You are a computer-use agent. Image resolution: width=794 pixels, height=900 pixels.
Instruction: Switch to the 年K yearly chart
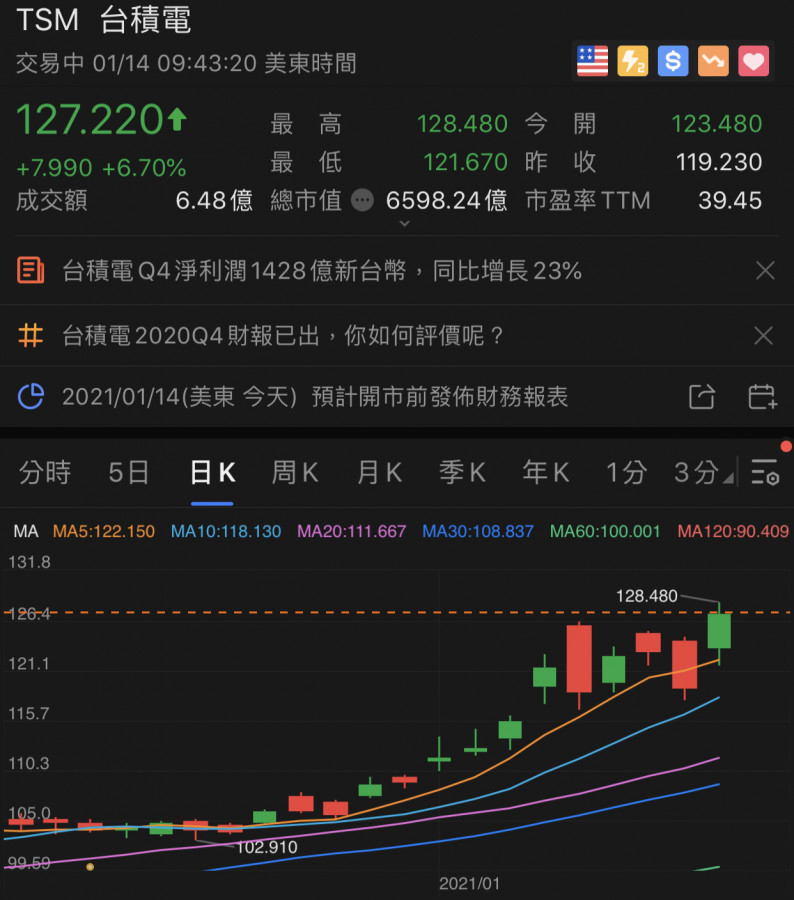click(x=546, y=472)
